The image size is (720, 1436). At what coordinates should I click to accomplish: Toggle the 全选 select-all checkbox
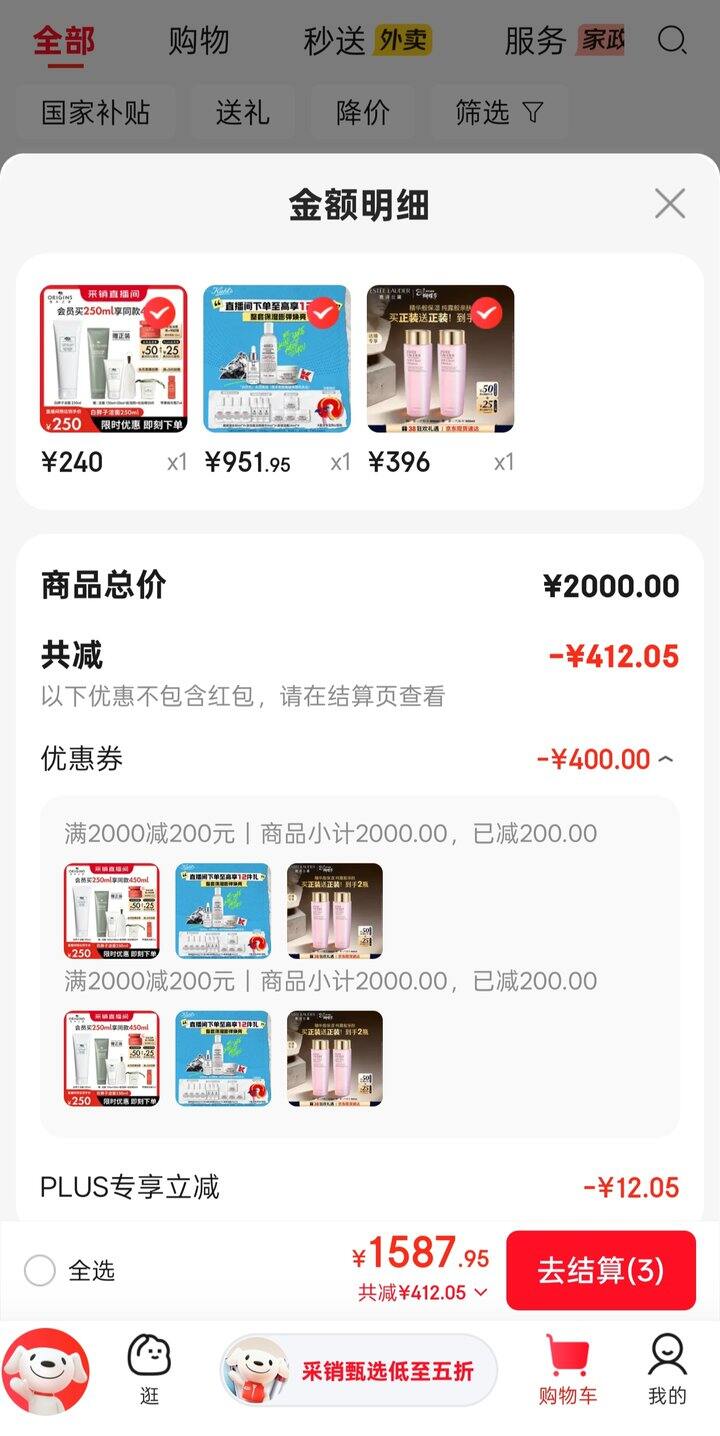[40, 1271]
